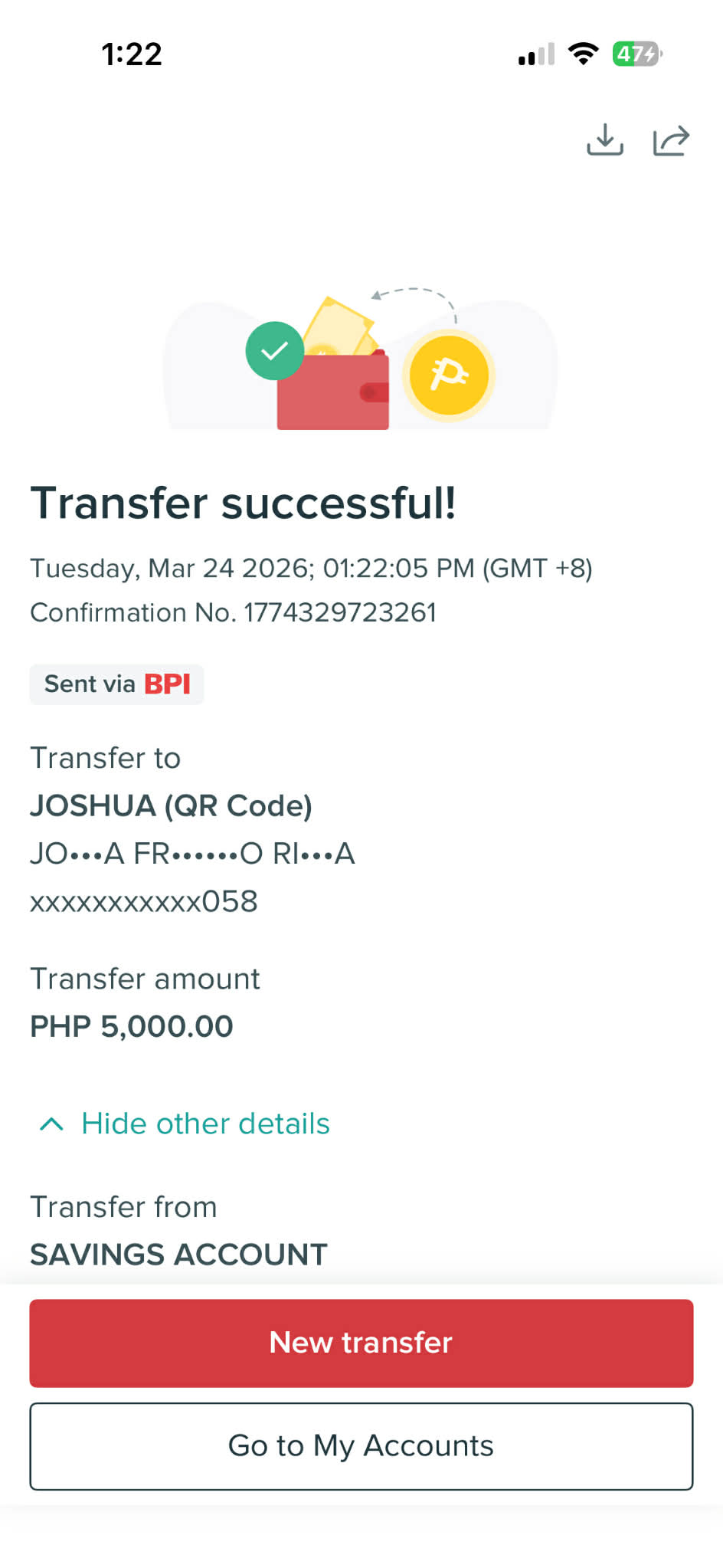Collapse the other details section
Screen dimensions: 723x1568
204,1124
